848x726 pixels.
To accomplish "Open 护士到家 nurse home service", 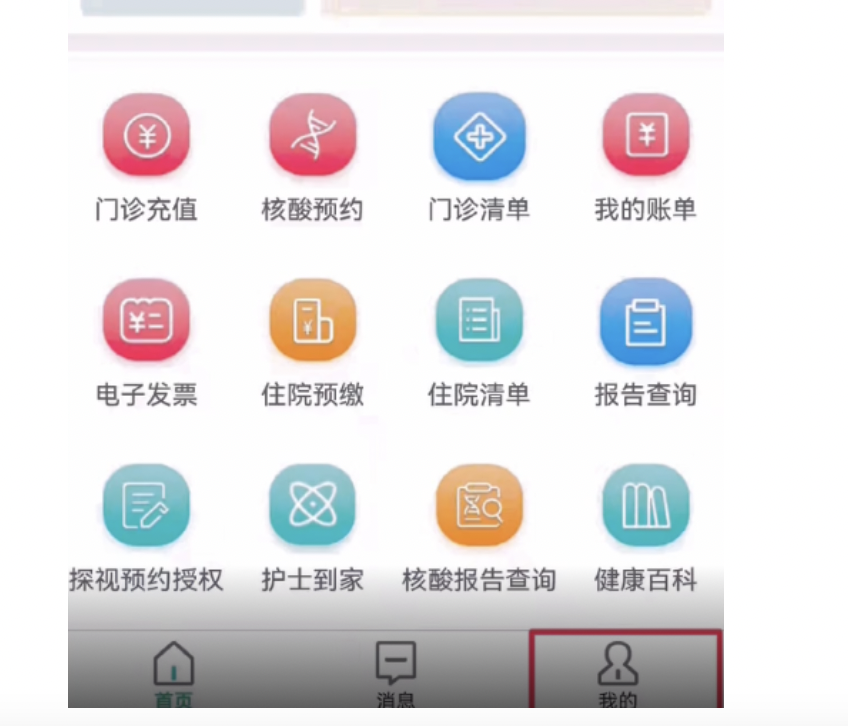I will (312, 506).
